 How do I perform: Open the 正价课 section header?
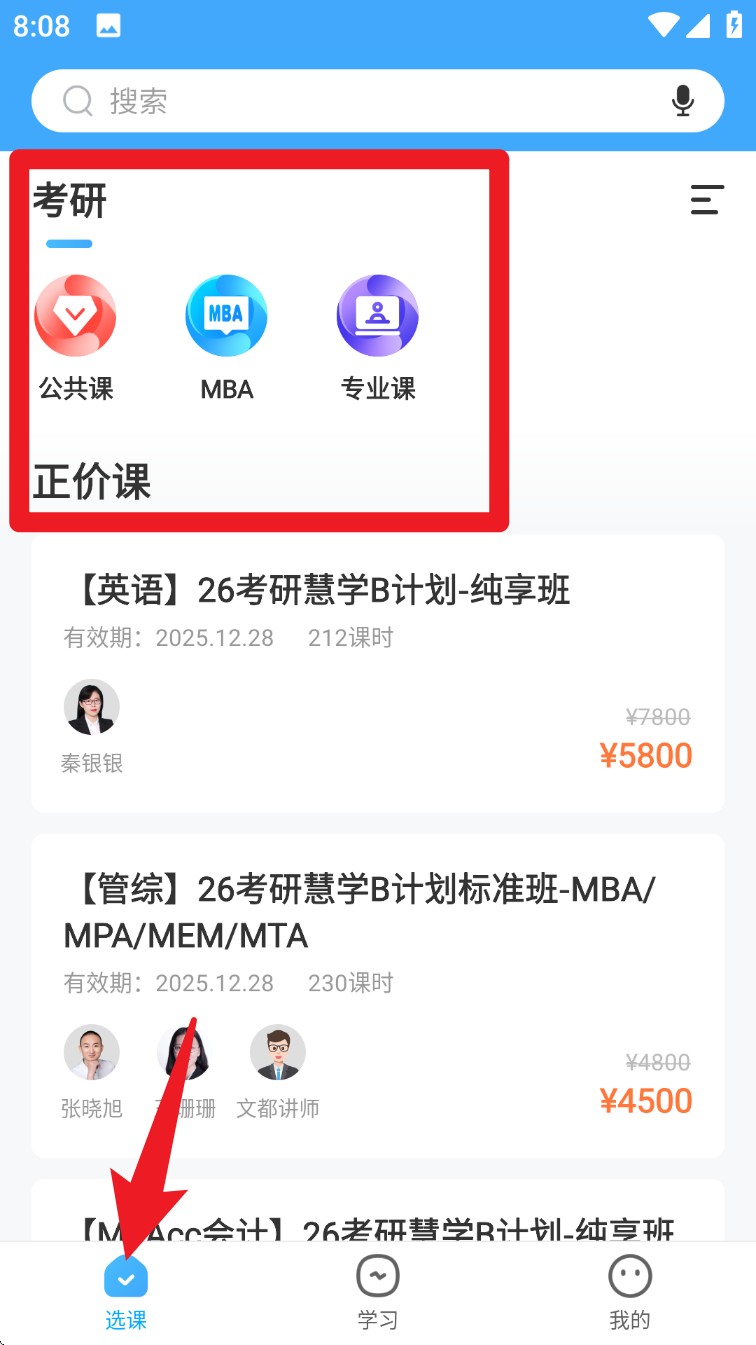92,483
